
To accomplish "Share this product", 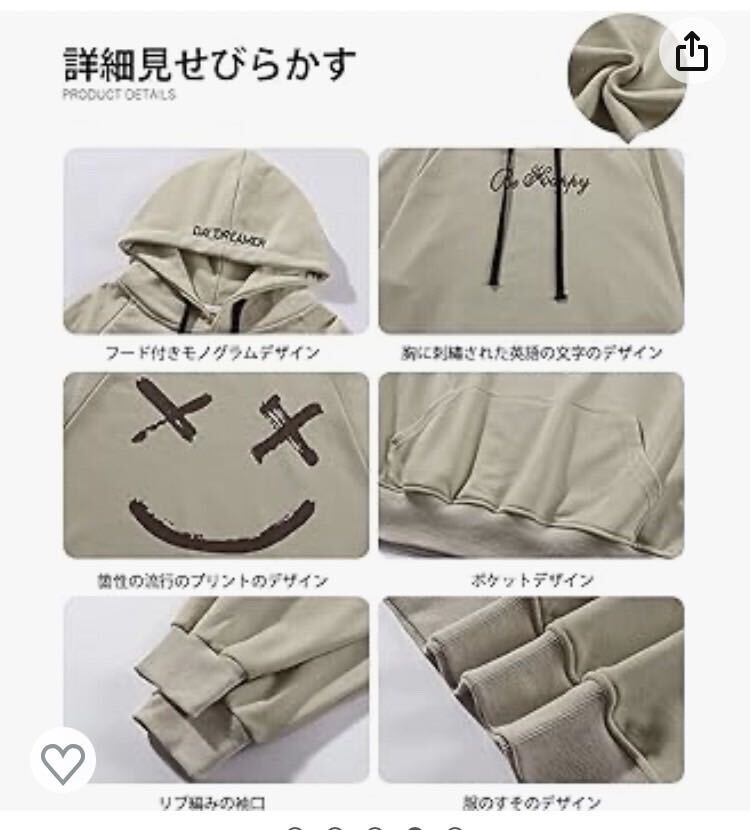I will [x=692, y=52].
